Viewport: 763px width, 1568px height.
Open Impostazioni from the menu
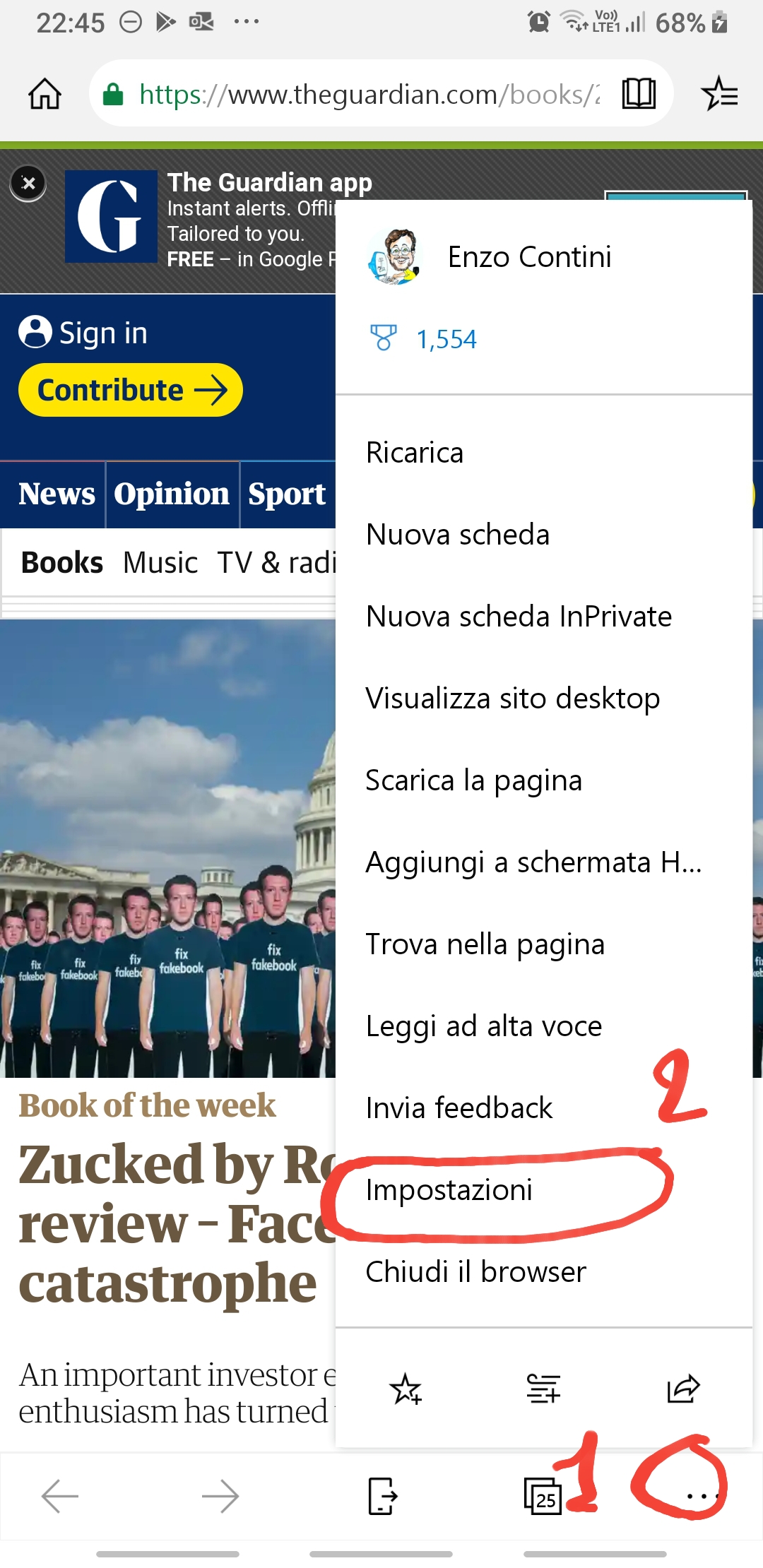click(449, 1190)
